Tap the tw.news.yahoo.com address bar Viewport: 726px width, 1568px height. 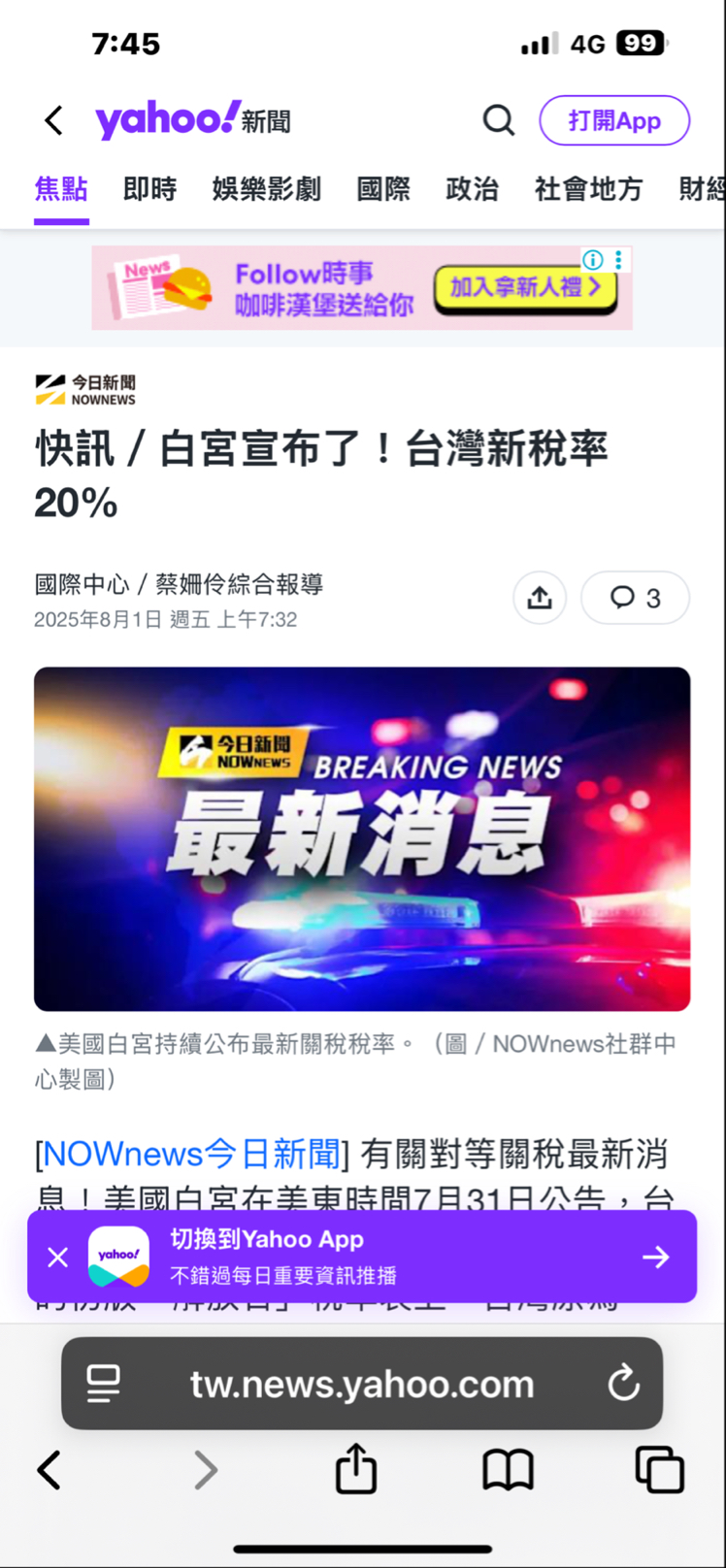[362, 1384]
